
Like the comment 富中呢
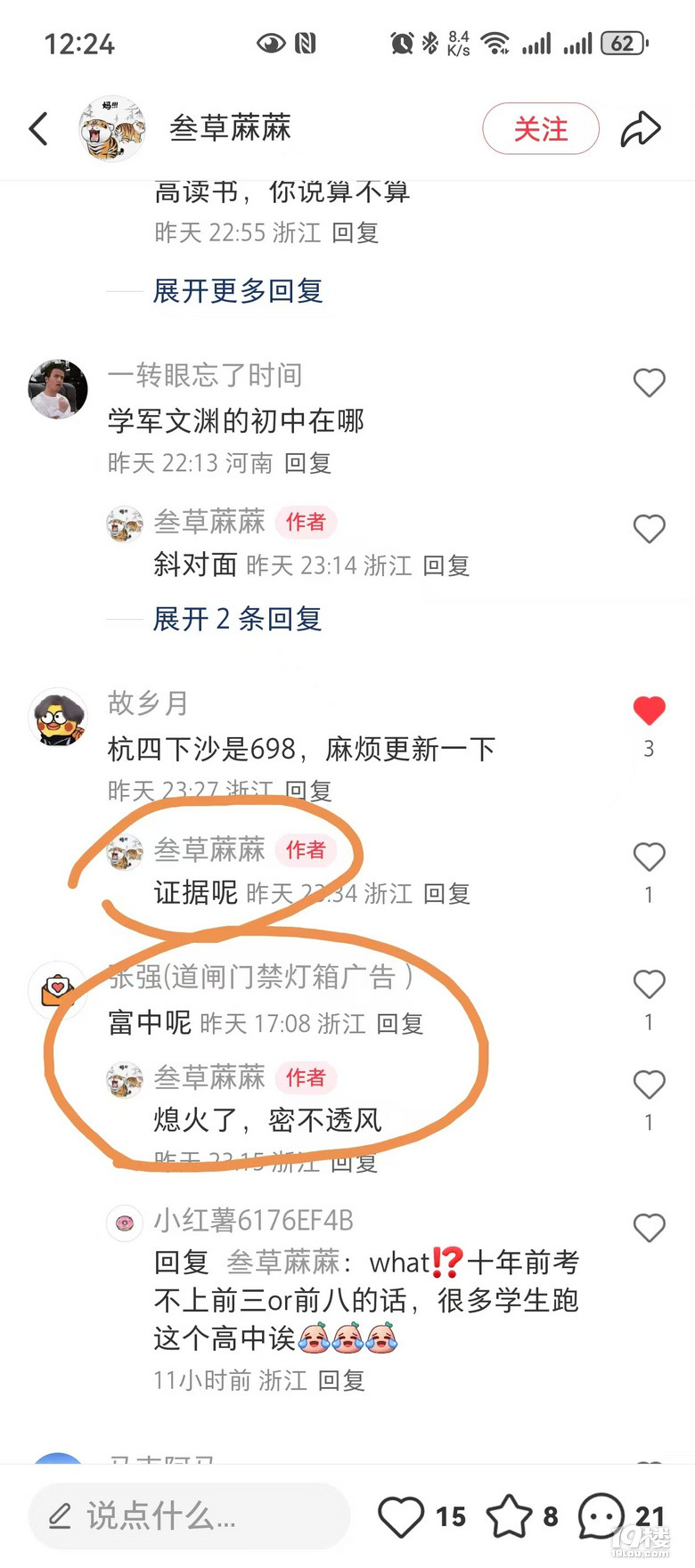649,984
